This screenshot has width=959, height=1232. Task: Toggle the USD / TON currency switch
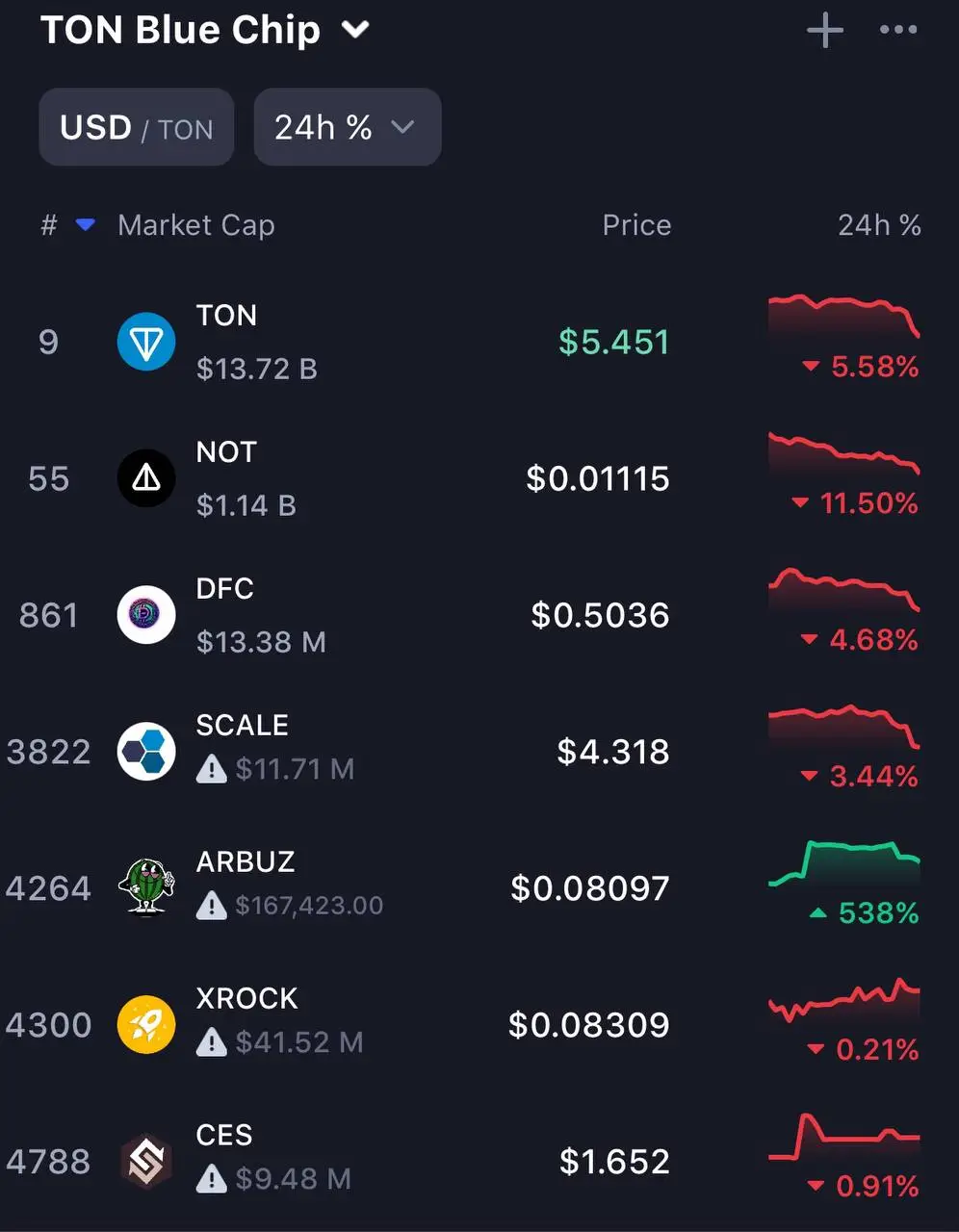[x=137, y=128]
